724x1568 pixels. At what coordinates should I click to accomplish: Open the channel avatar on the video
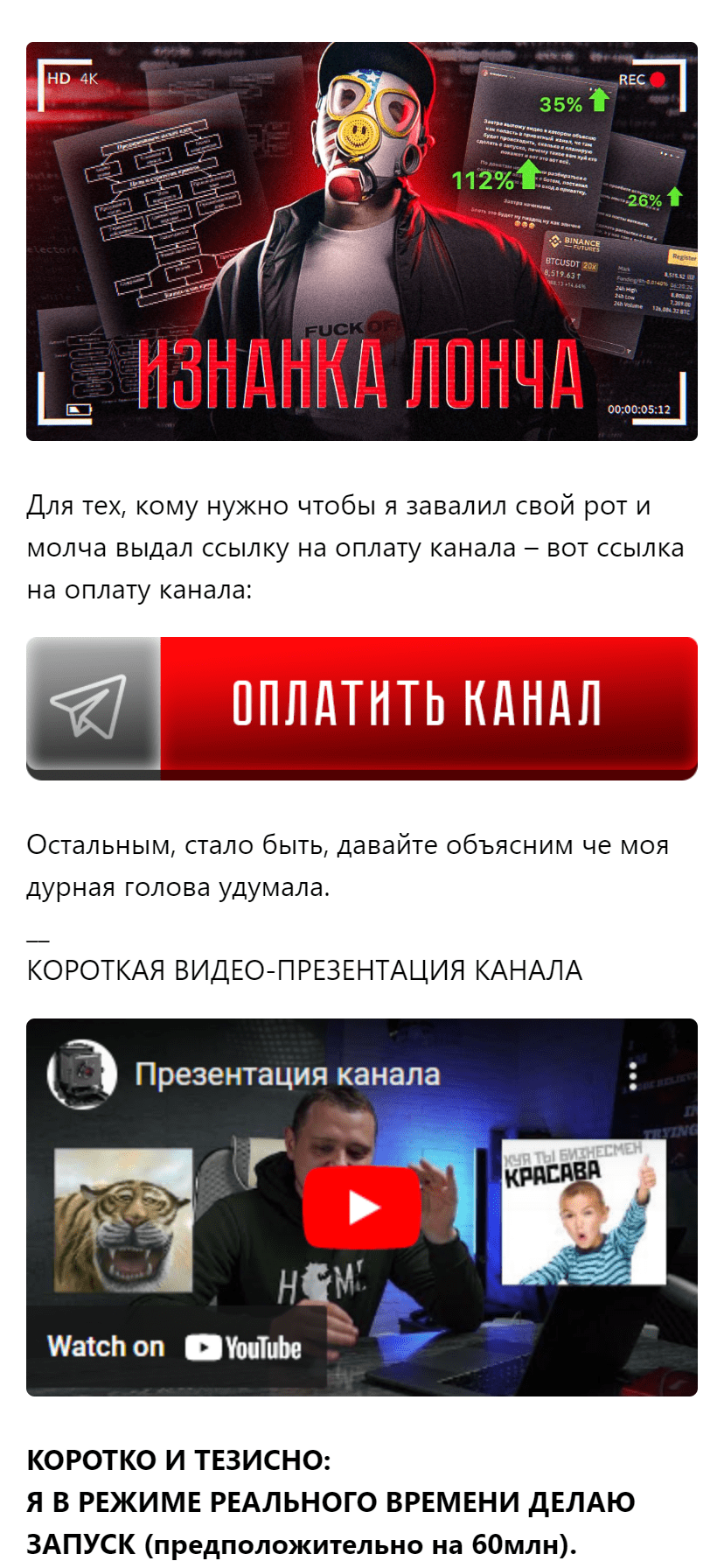(x=81, y=1074)
